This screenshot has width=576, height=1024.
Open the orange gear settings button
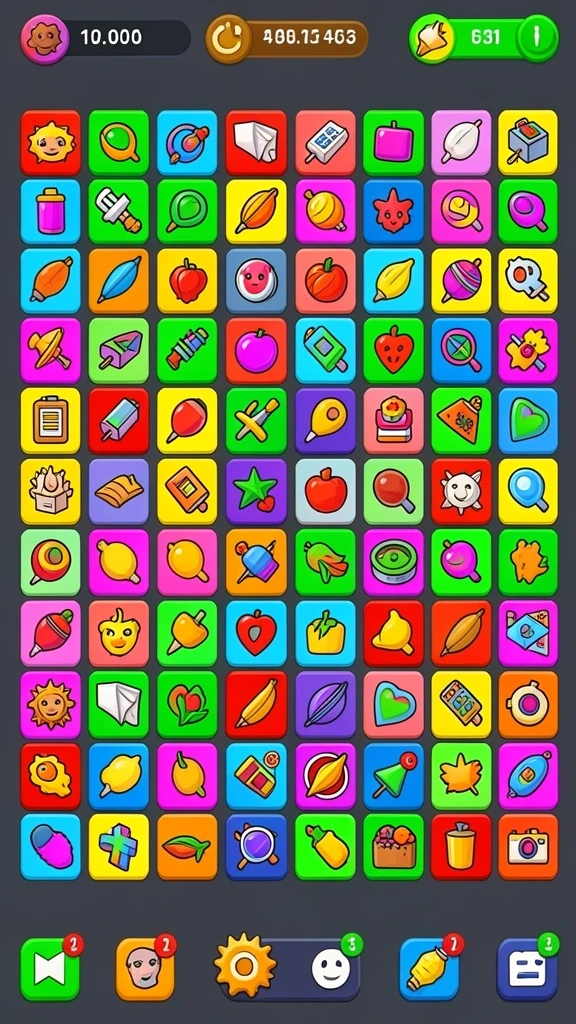[x=245, y=965]
